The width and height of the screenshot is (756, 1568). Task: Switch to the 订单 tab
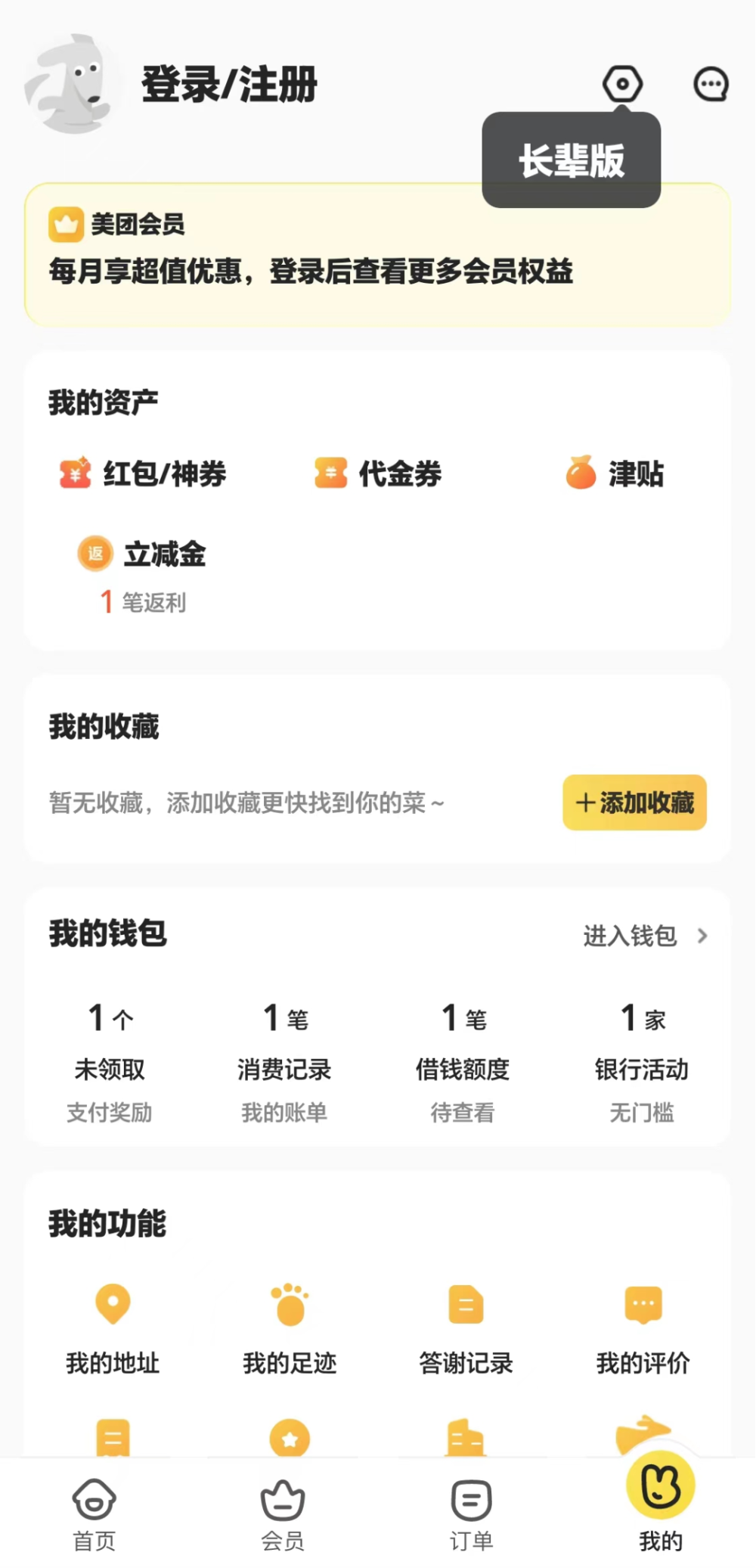tap(471, 1515)
